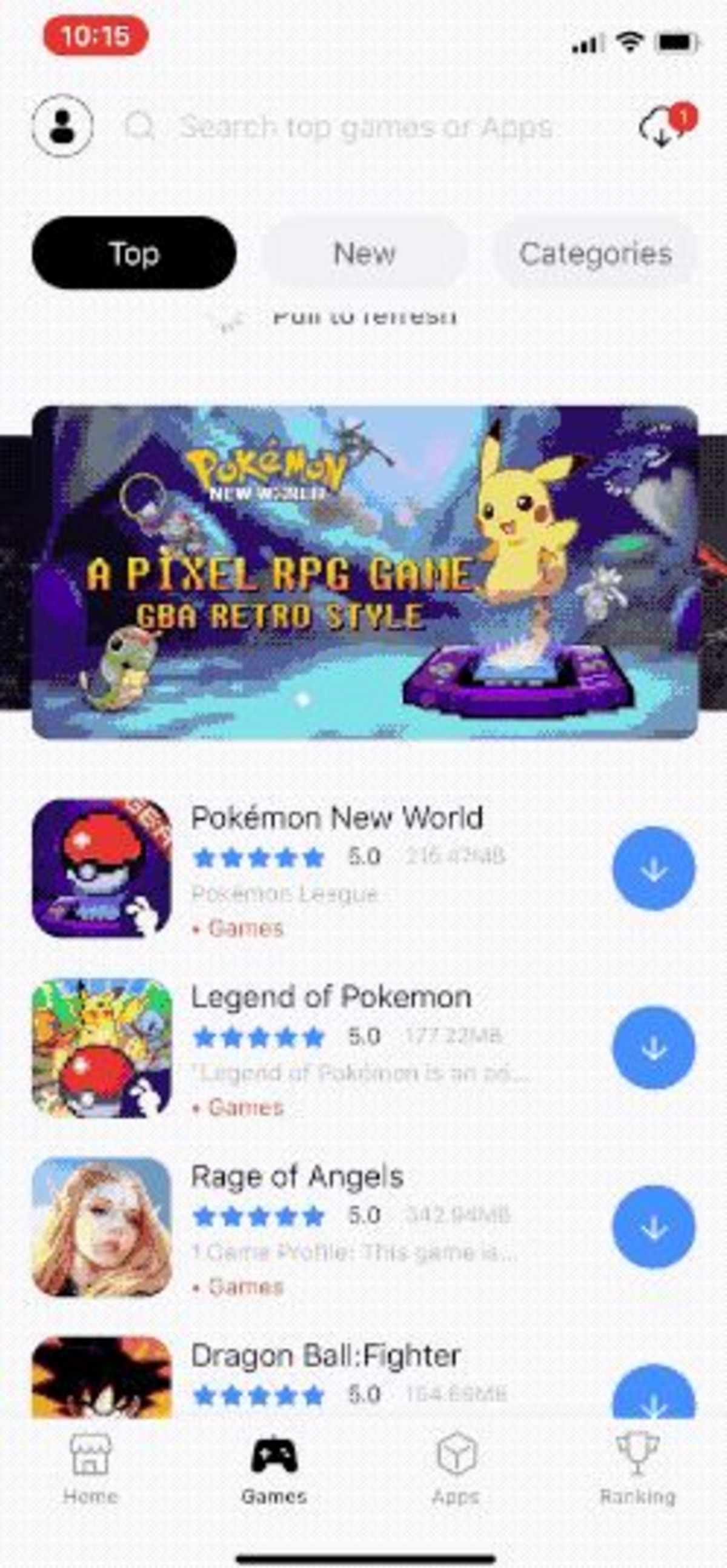Screen dimensions: 727x1568
Task: Open the Categories tab
Action: (x=595, y=253)
